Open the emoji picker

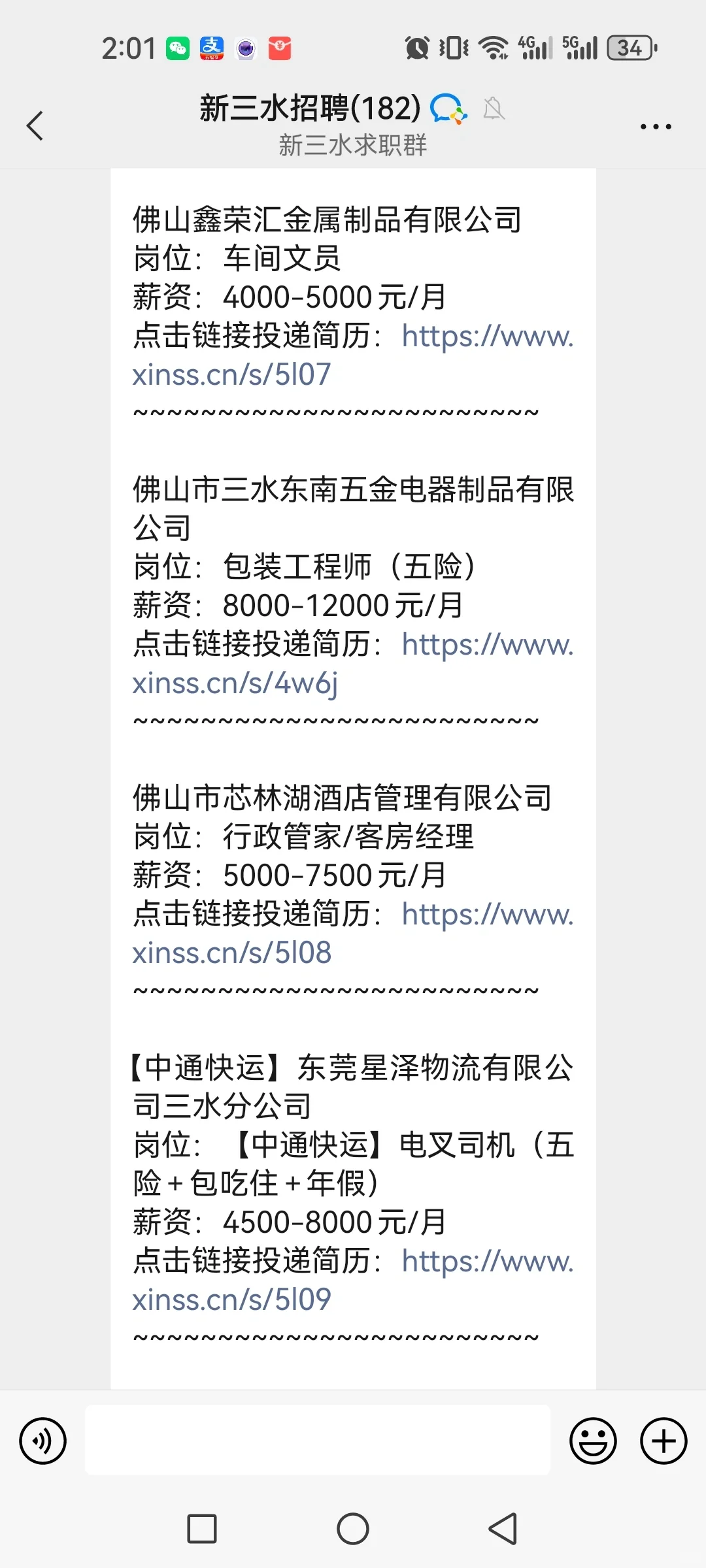[x=593, y=1441]
